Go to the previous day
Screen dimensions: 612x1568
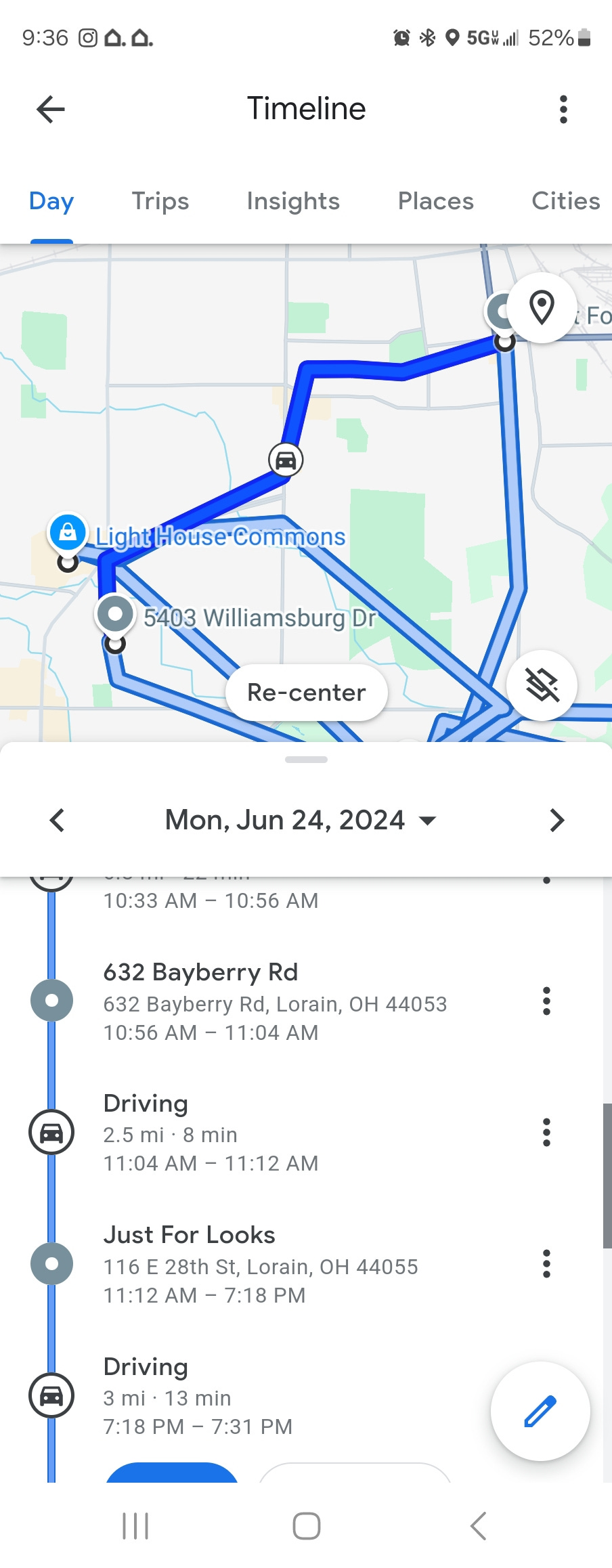(x=58, y=820)
